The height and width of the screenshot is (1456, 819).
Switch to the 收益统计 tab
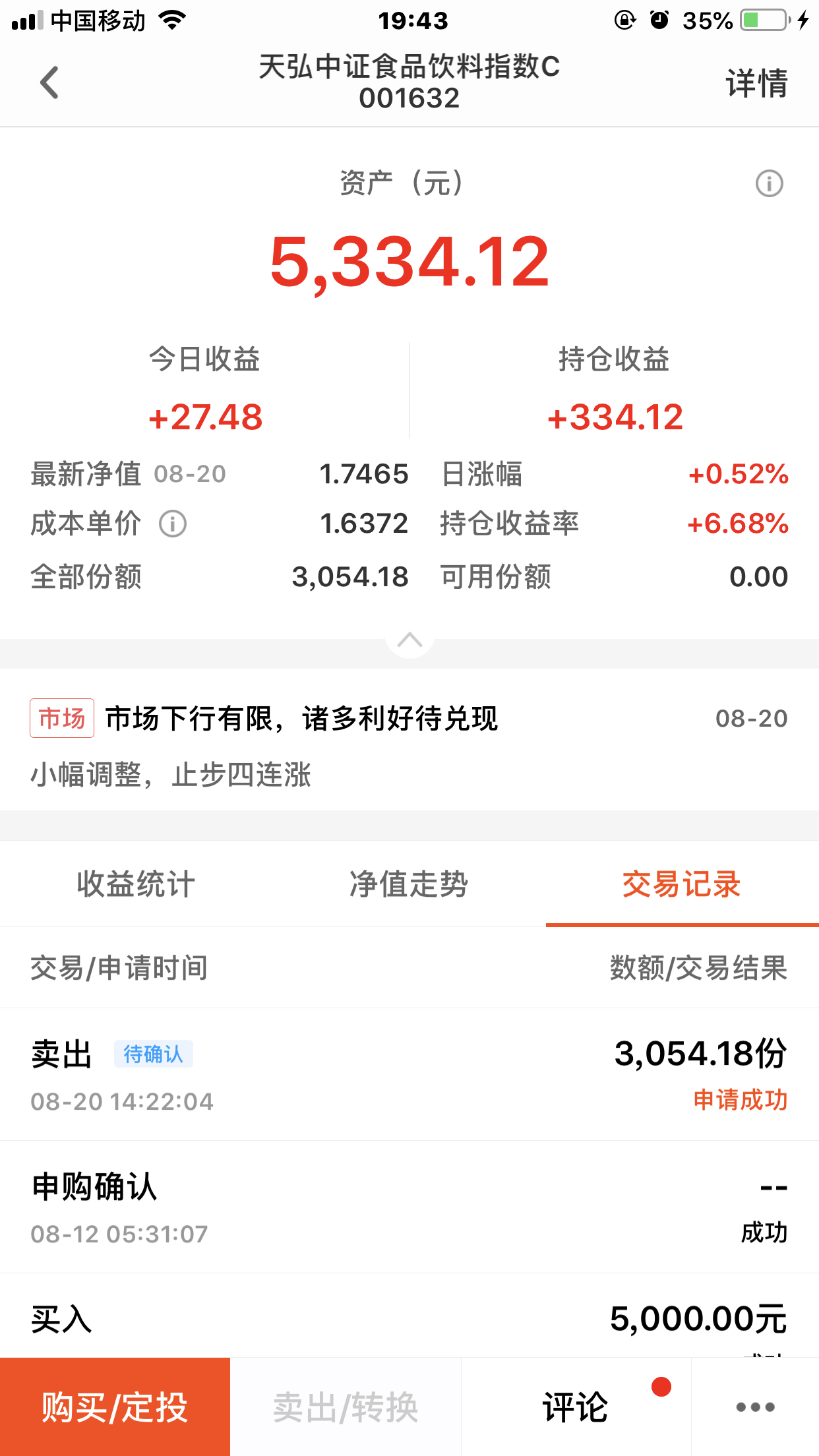(x=136, y=884)
